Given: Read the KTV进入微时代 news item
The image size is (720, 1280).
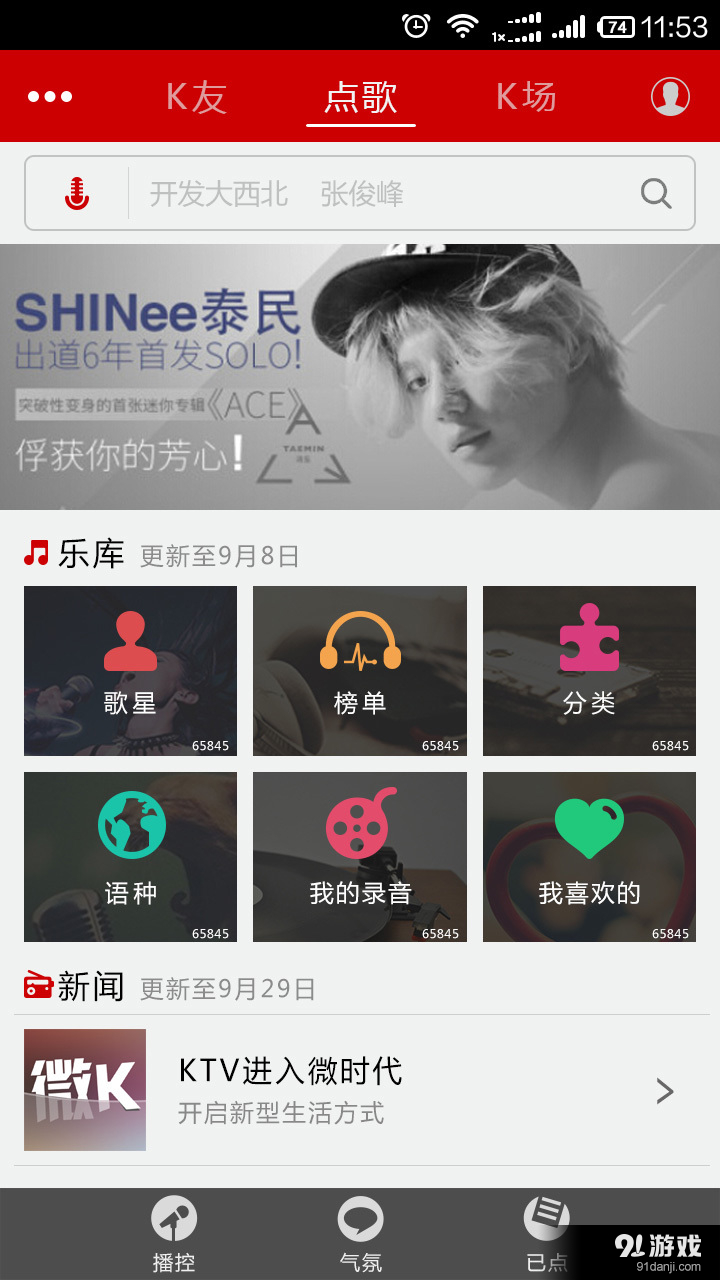Looking at the screenshot, I should point(360,1090).
